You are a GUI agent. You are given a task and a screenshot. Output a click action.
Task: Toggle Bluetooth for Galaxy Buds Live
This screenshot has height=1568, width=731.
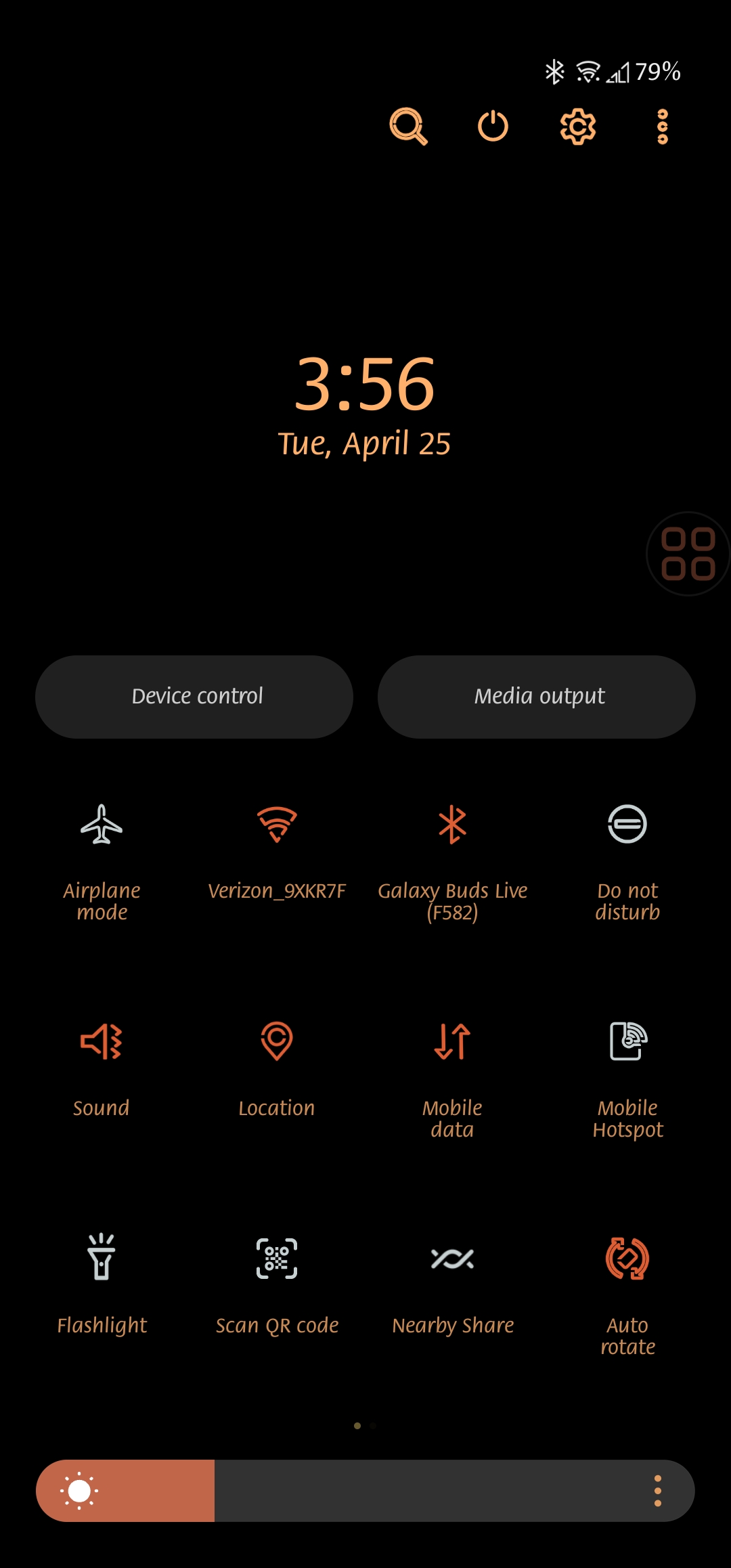452,825
